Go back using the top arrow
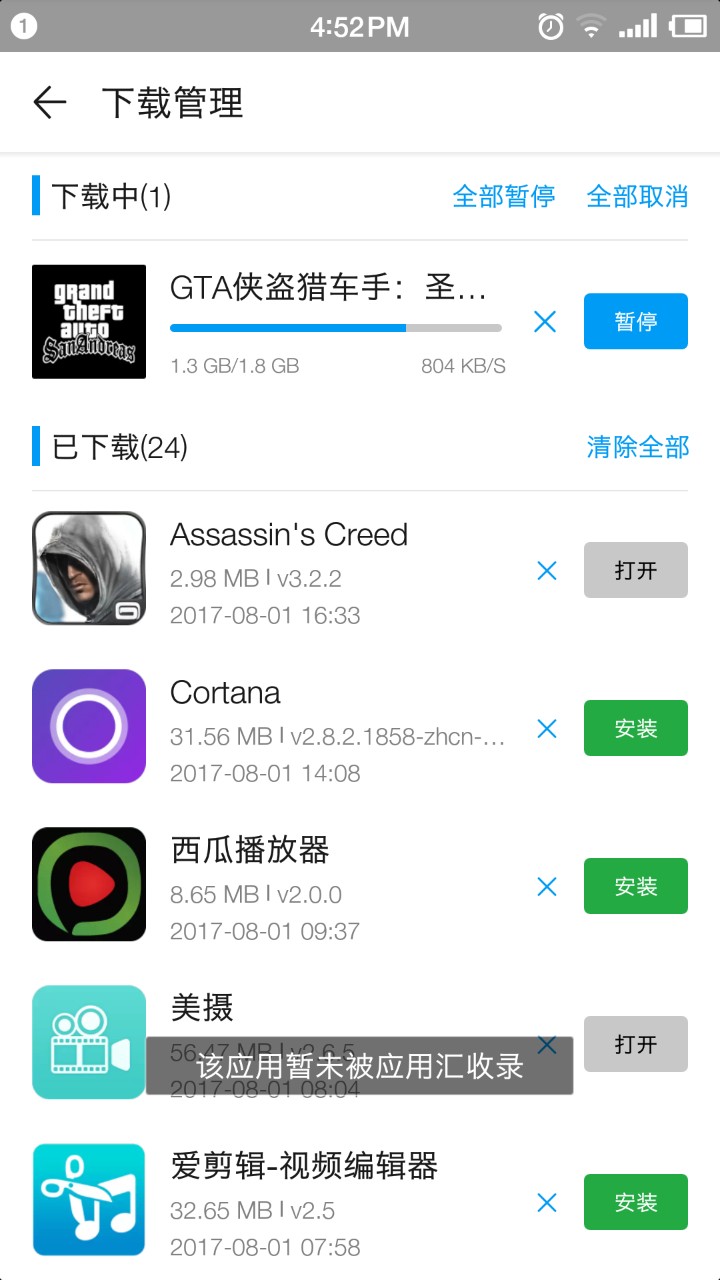The height and width of the screenshot is (1280, 720). click(x=49, y=102)
